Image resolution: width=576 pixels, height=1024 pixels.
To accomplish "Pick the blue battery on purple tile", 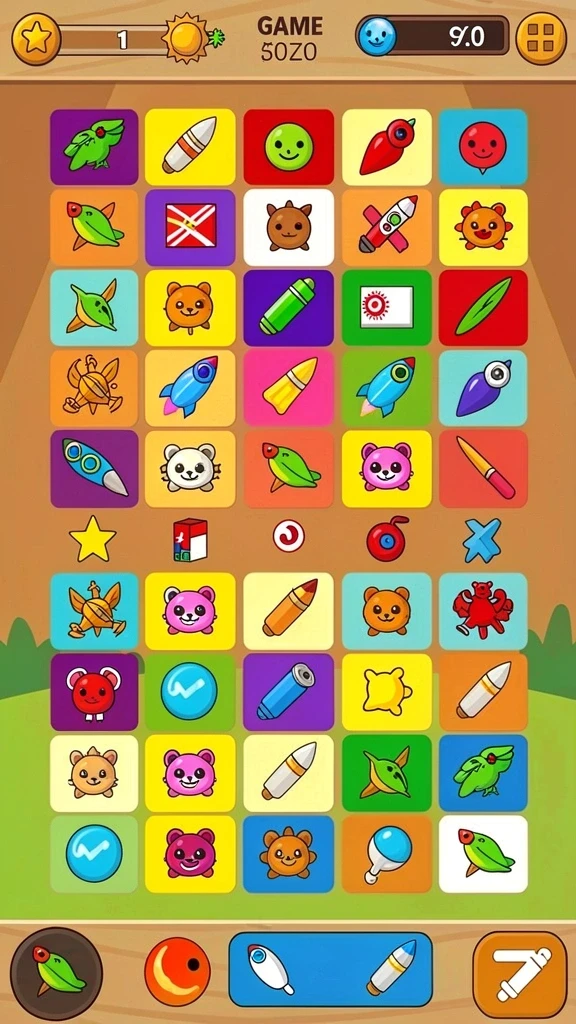I will tap(289, 692).
